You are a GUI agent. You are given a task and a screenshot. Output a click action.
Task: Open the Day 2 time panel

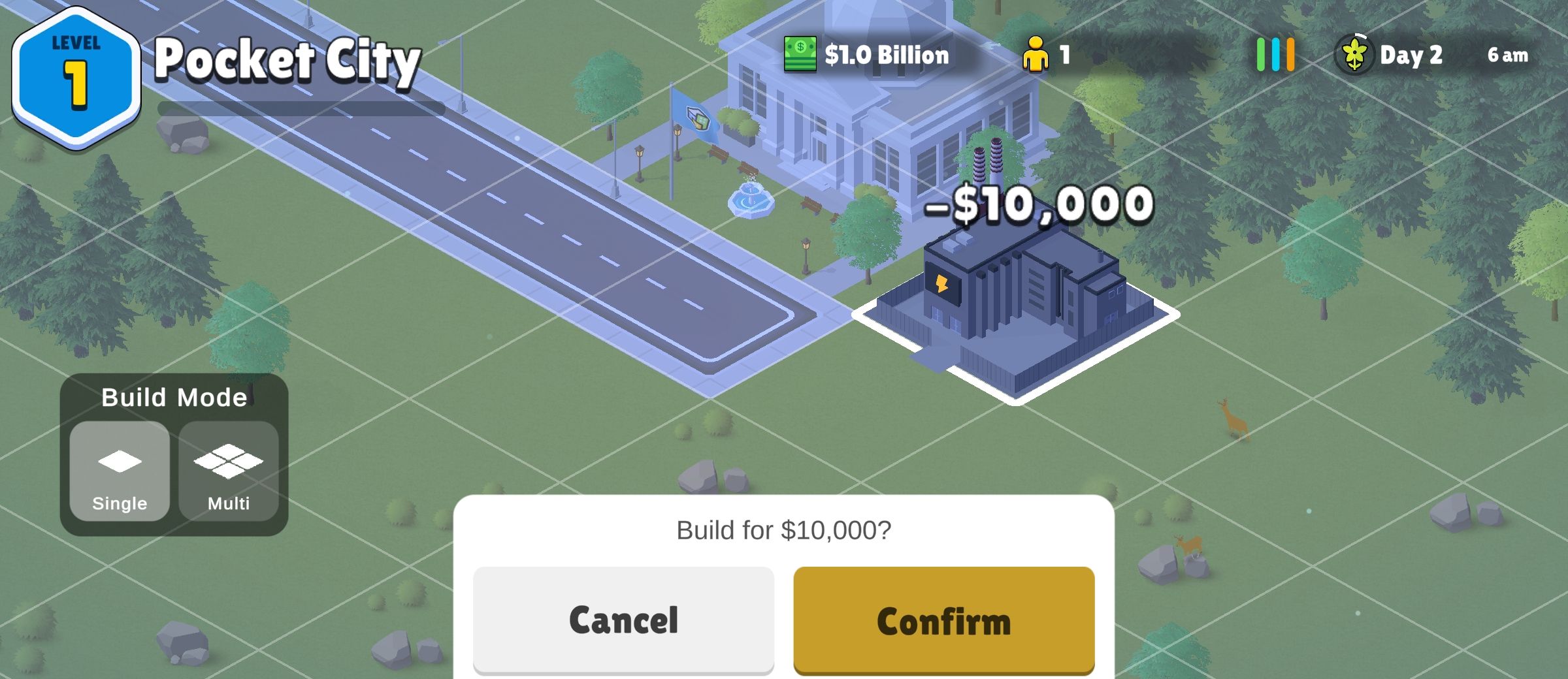coord(1431,55)
